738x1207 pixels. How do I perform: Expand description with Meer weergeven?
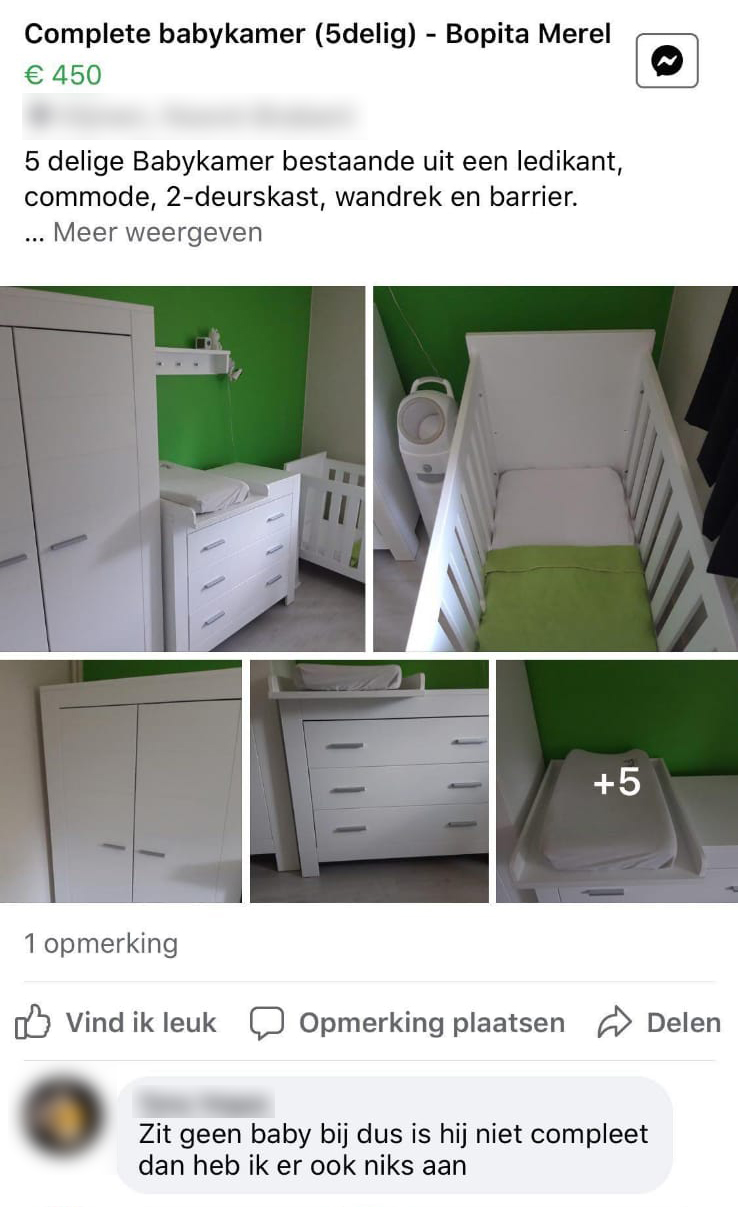point(157,233)
